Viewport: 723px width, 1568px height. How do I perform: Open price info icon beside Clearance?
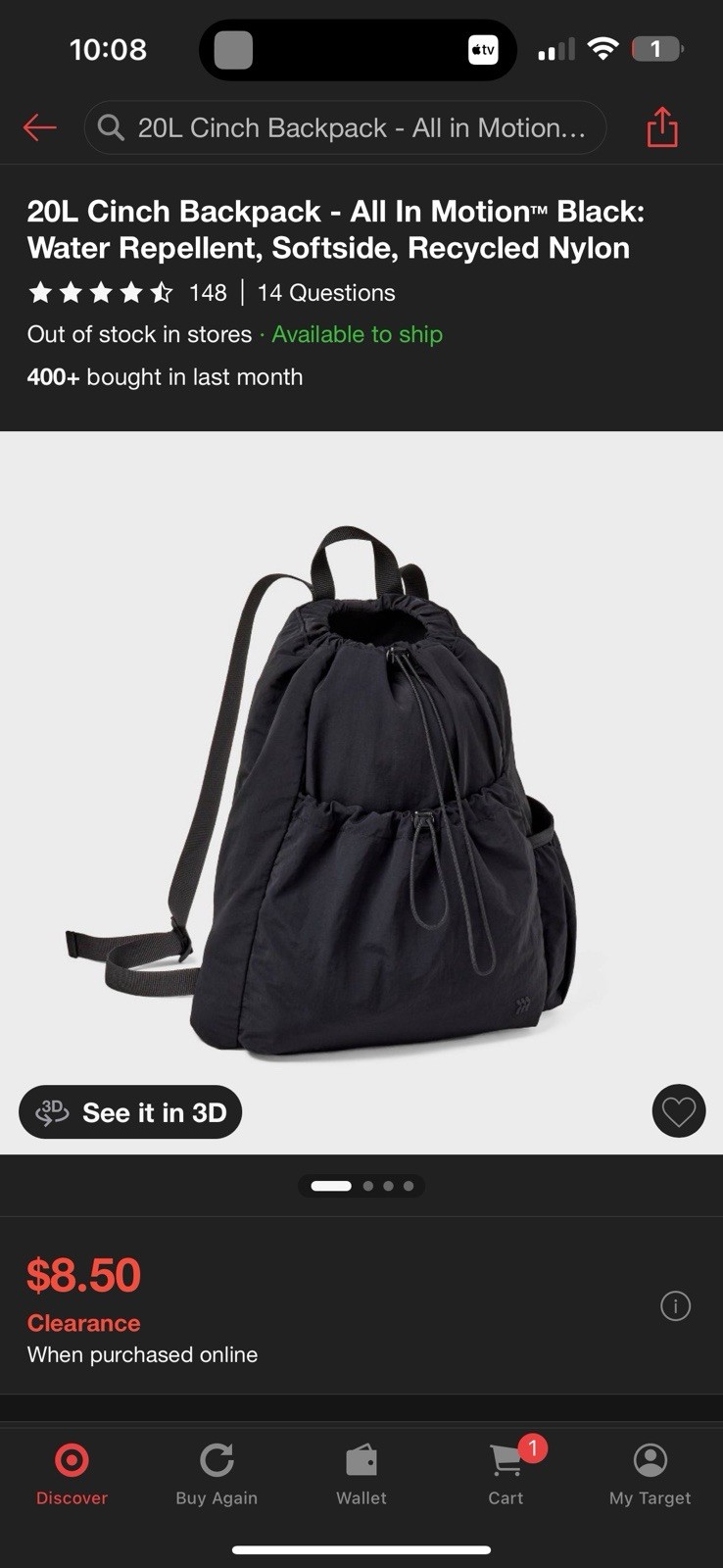(x=676, y=1305)
